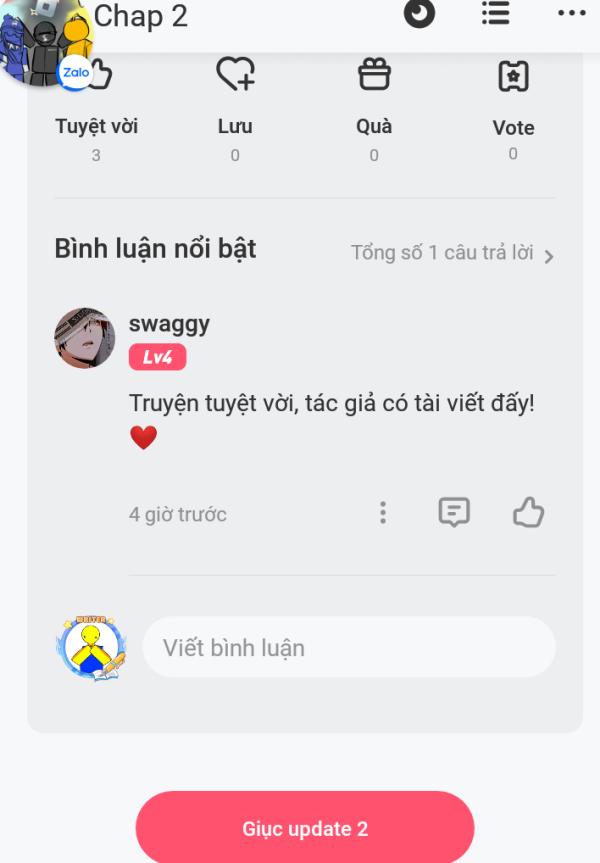Open the top bar overflow menu

pos(571,14)
